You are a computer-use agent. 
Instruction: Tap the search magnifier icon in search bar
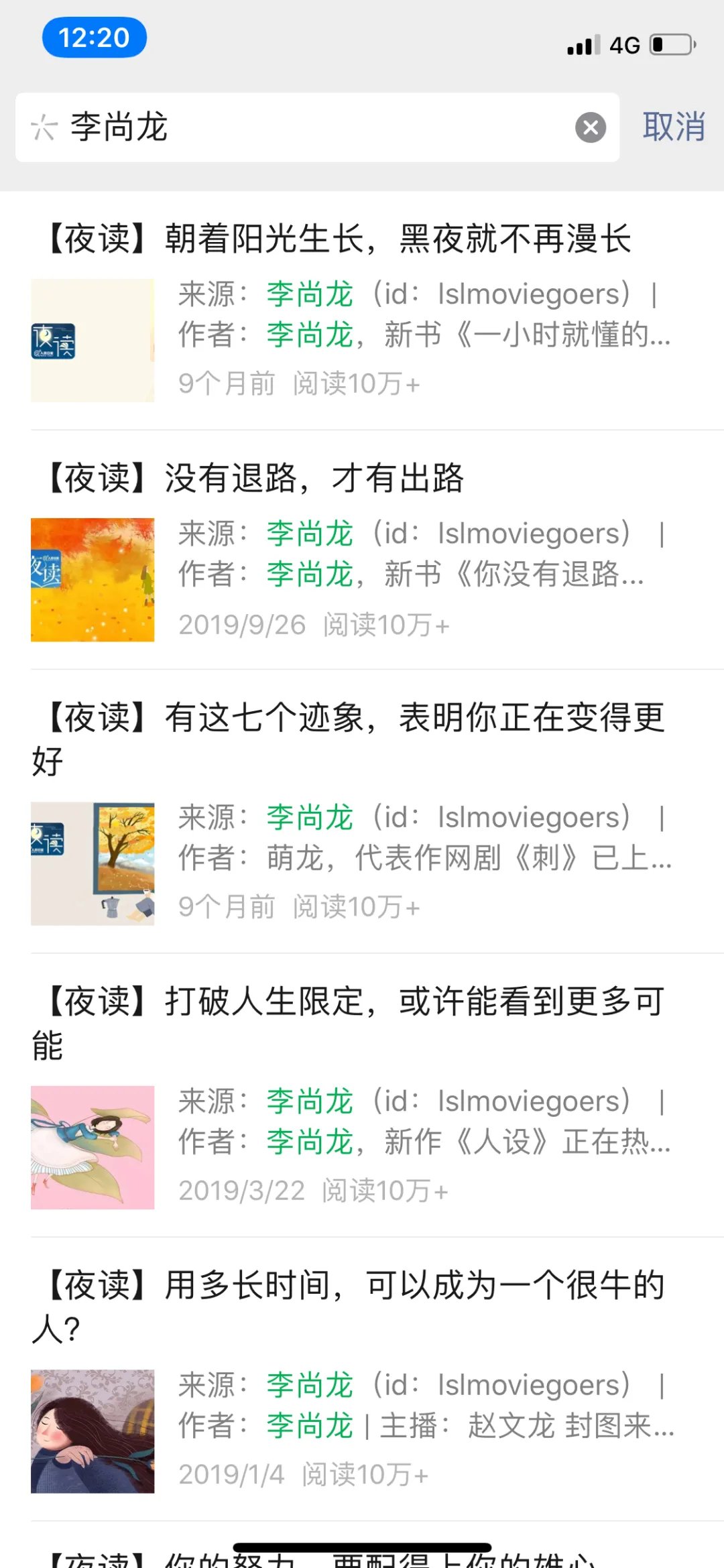[44, 127]
